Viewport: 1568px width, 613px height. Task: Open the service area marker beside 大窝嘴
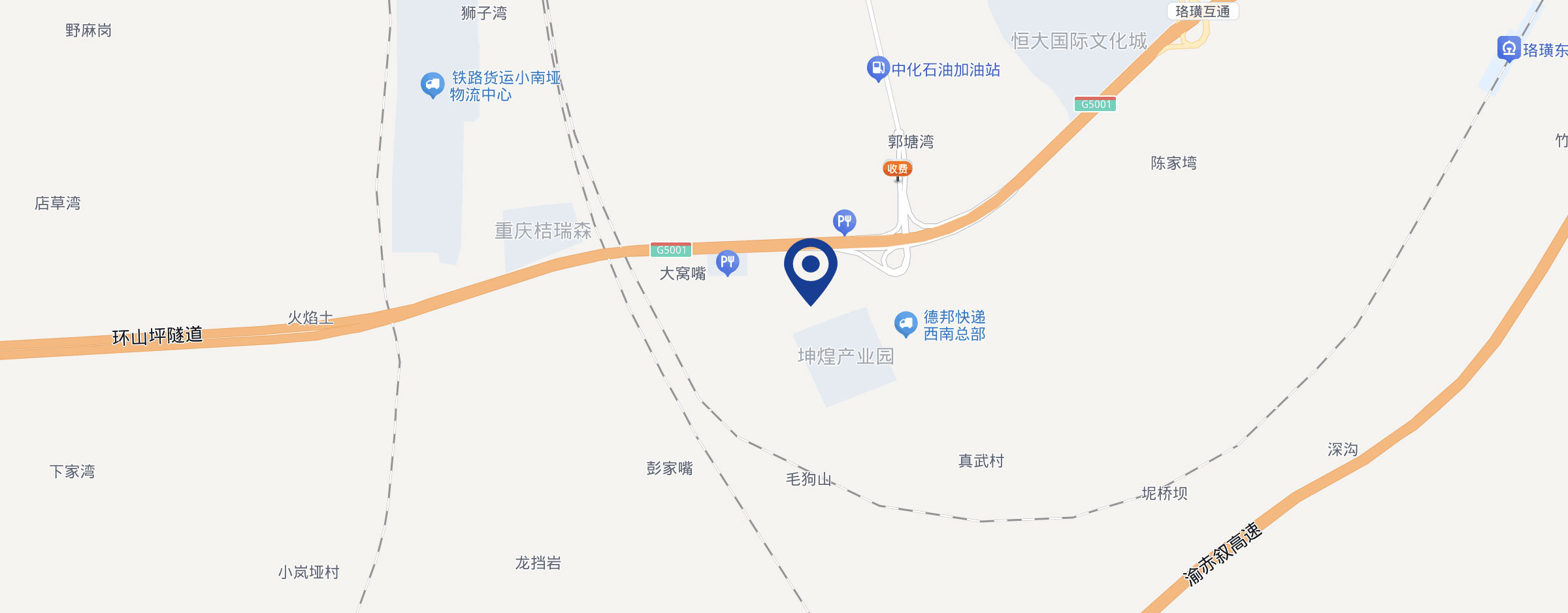click(727, 262)
